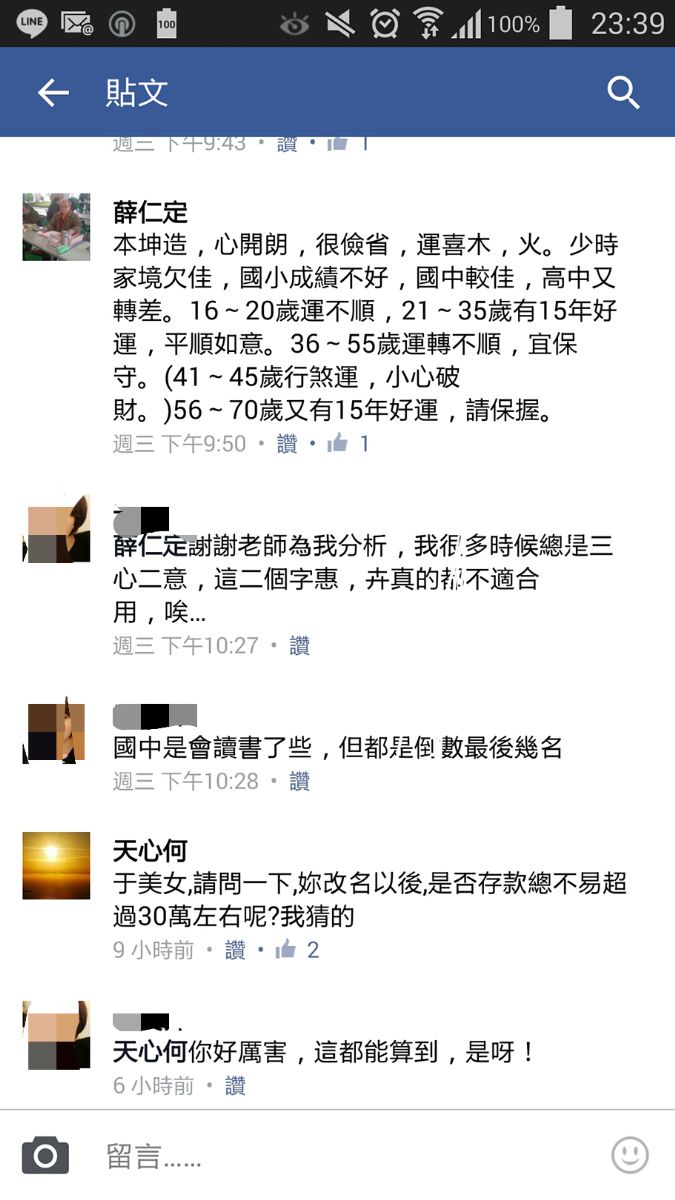Go back from the 貼文 screen
675x1200 pixels.
tap(53, 93)
